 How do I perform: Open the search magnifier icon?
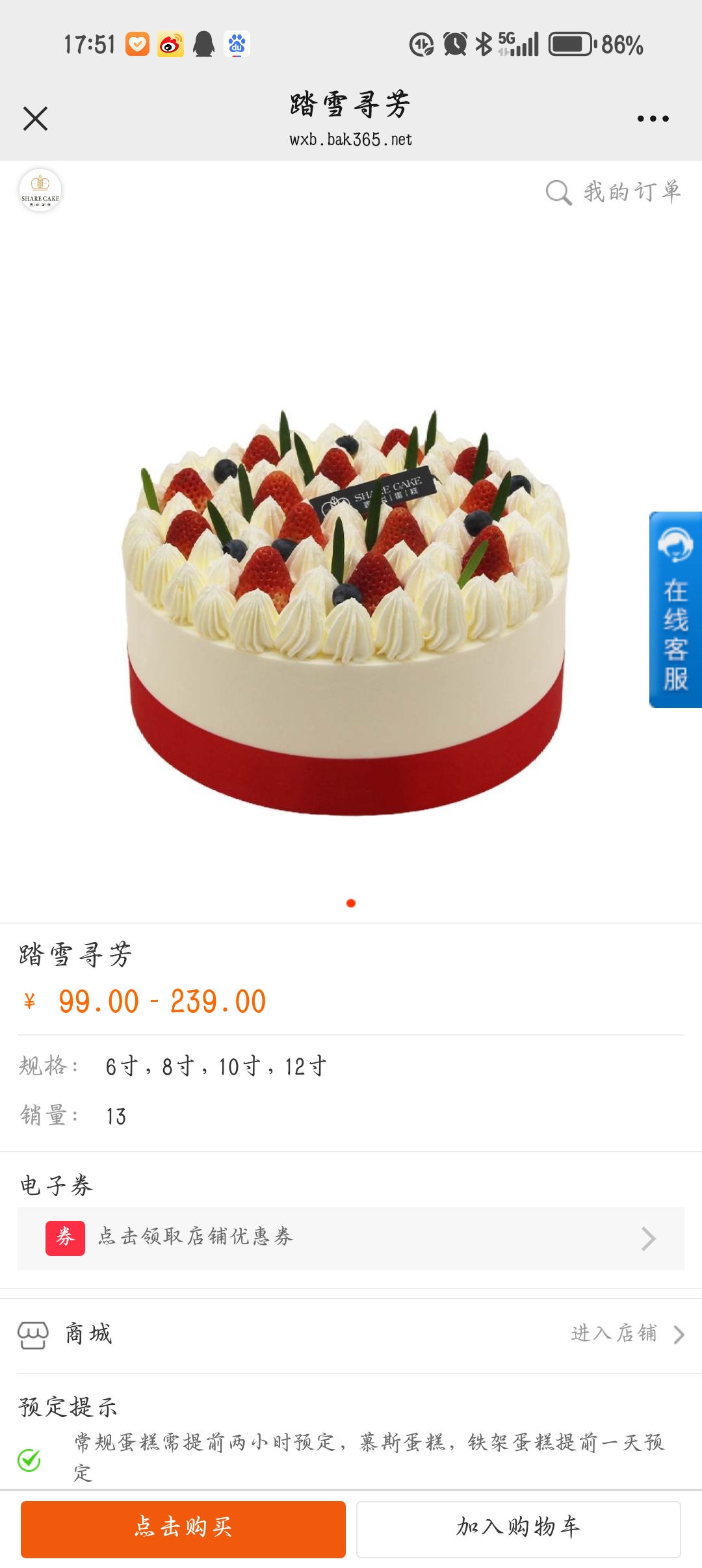(x=558, y=192)
